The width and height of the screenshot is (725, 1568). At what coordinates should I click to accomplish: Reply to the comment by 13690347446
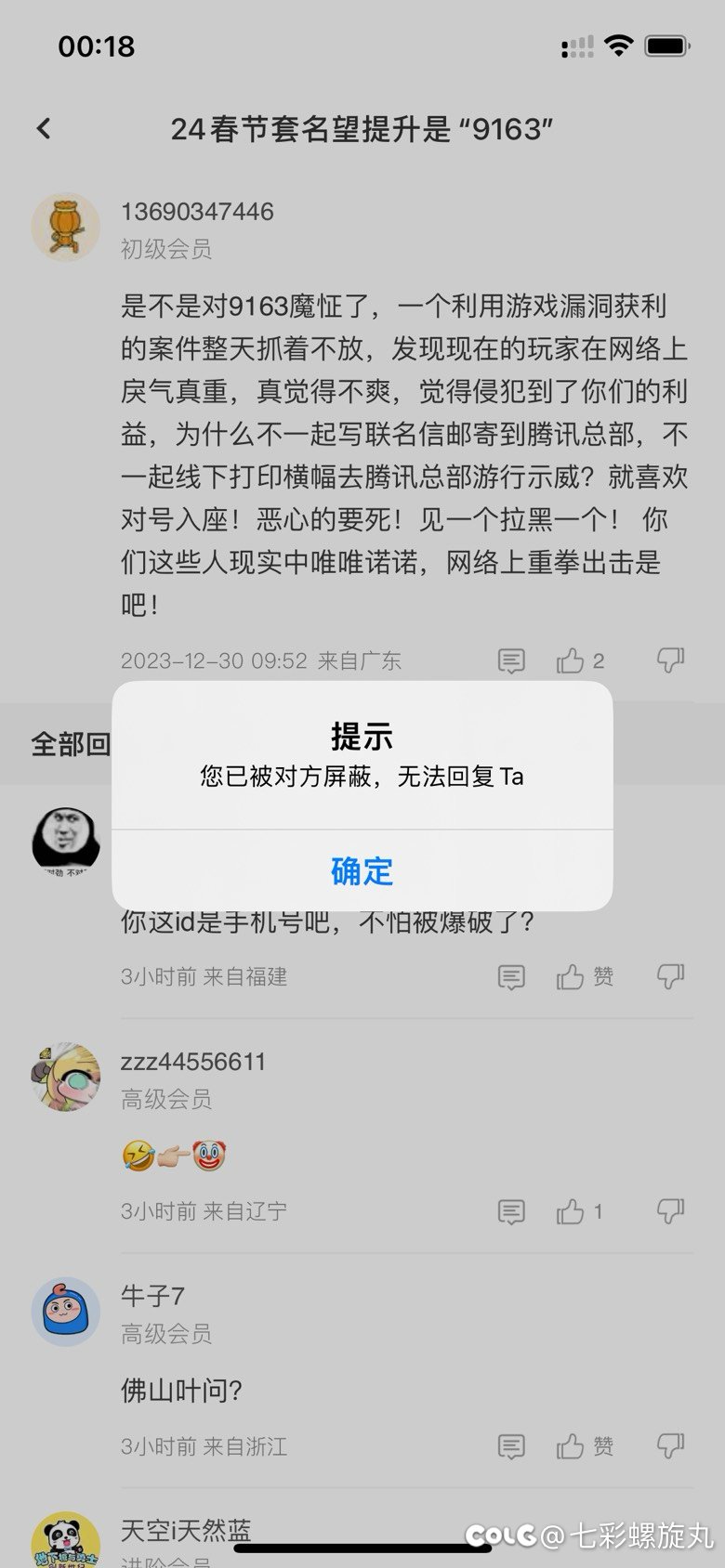[x=511, y=660]
